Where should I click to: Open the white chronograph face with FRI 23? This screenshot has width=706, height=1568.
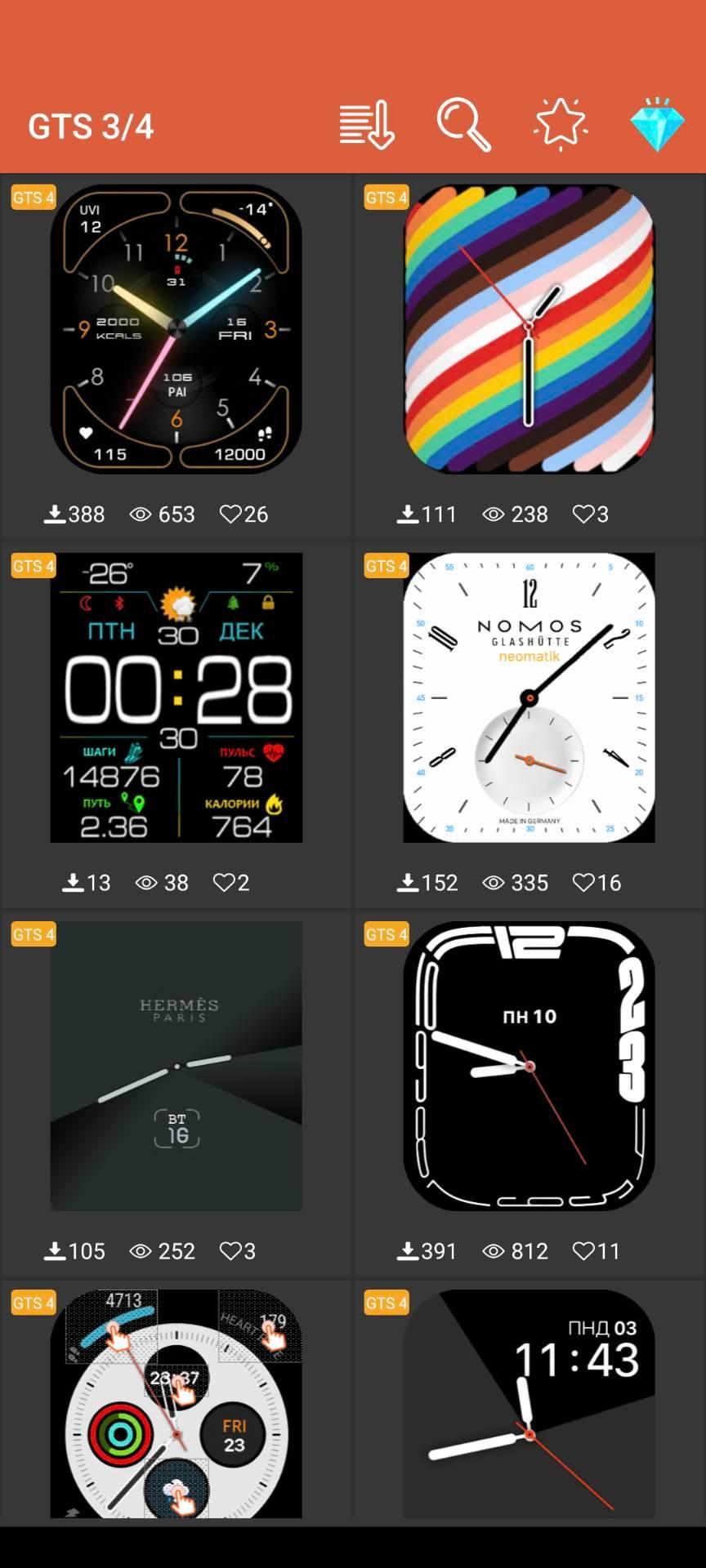click(176, 1405)
